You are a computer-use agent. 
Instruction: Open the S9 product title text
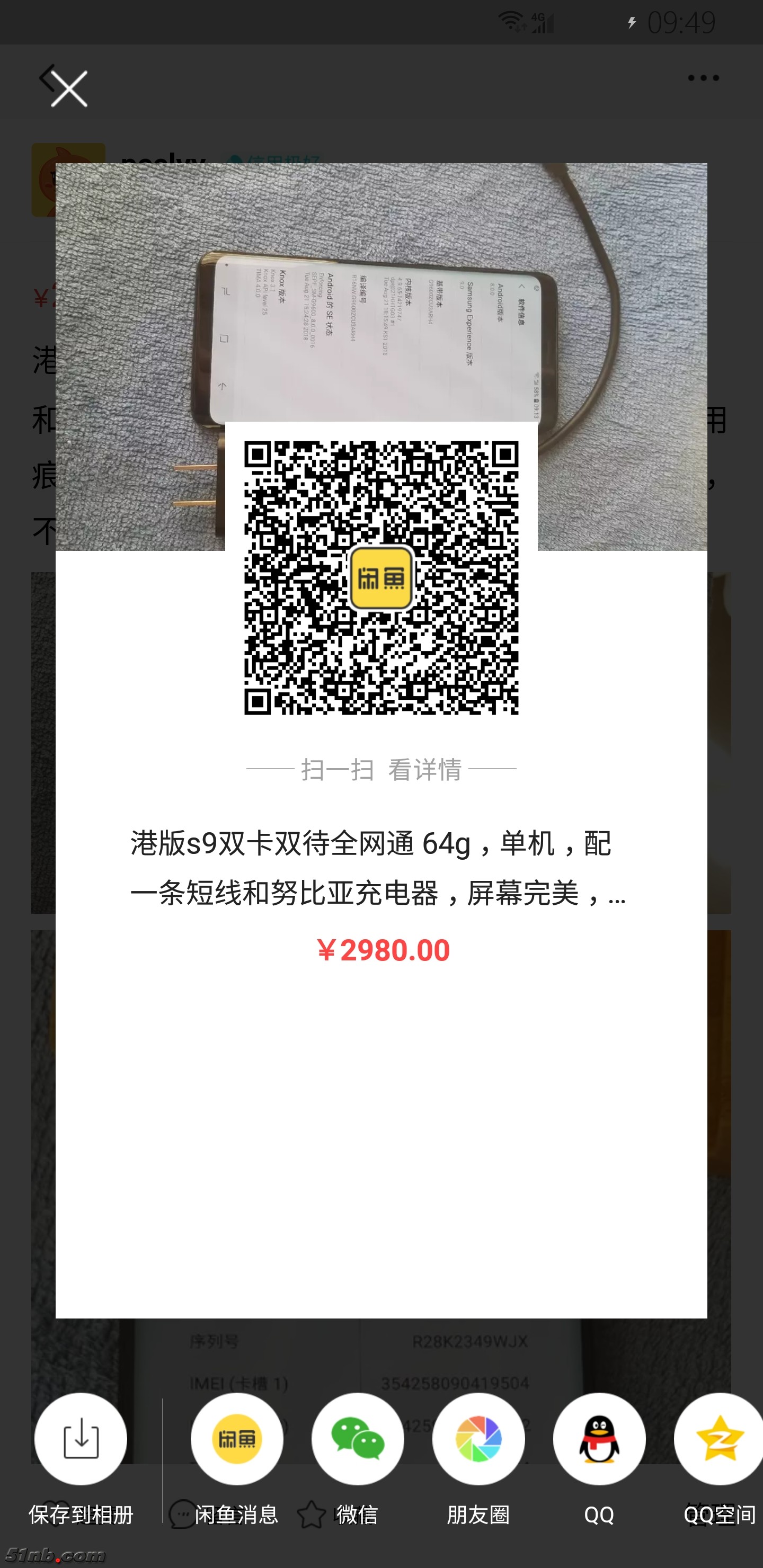372,843
